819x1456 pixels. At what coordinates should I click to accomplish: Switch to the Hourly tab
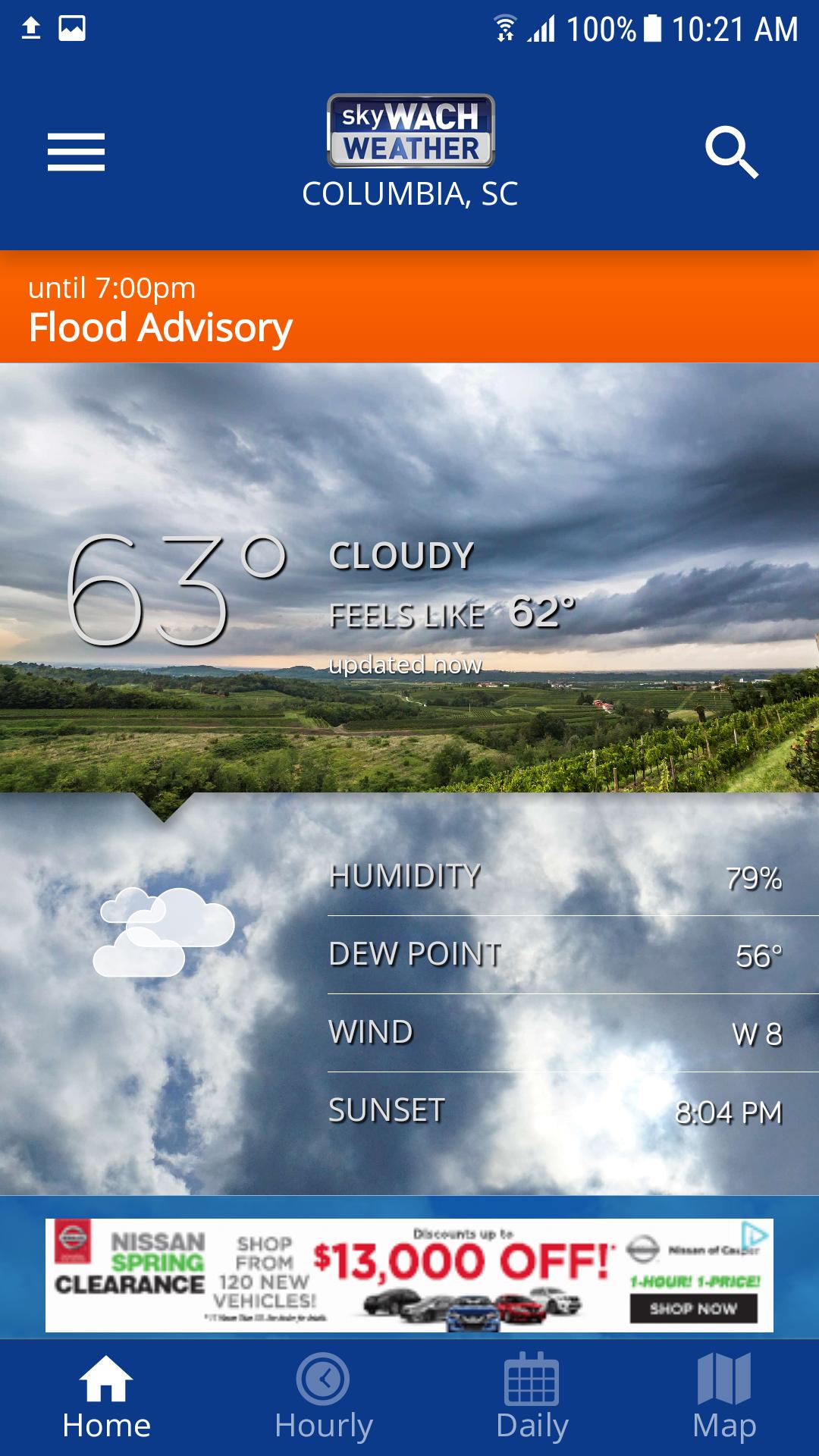pyautogui.click(x=324, y=1397)
